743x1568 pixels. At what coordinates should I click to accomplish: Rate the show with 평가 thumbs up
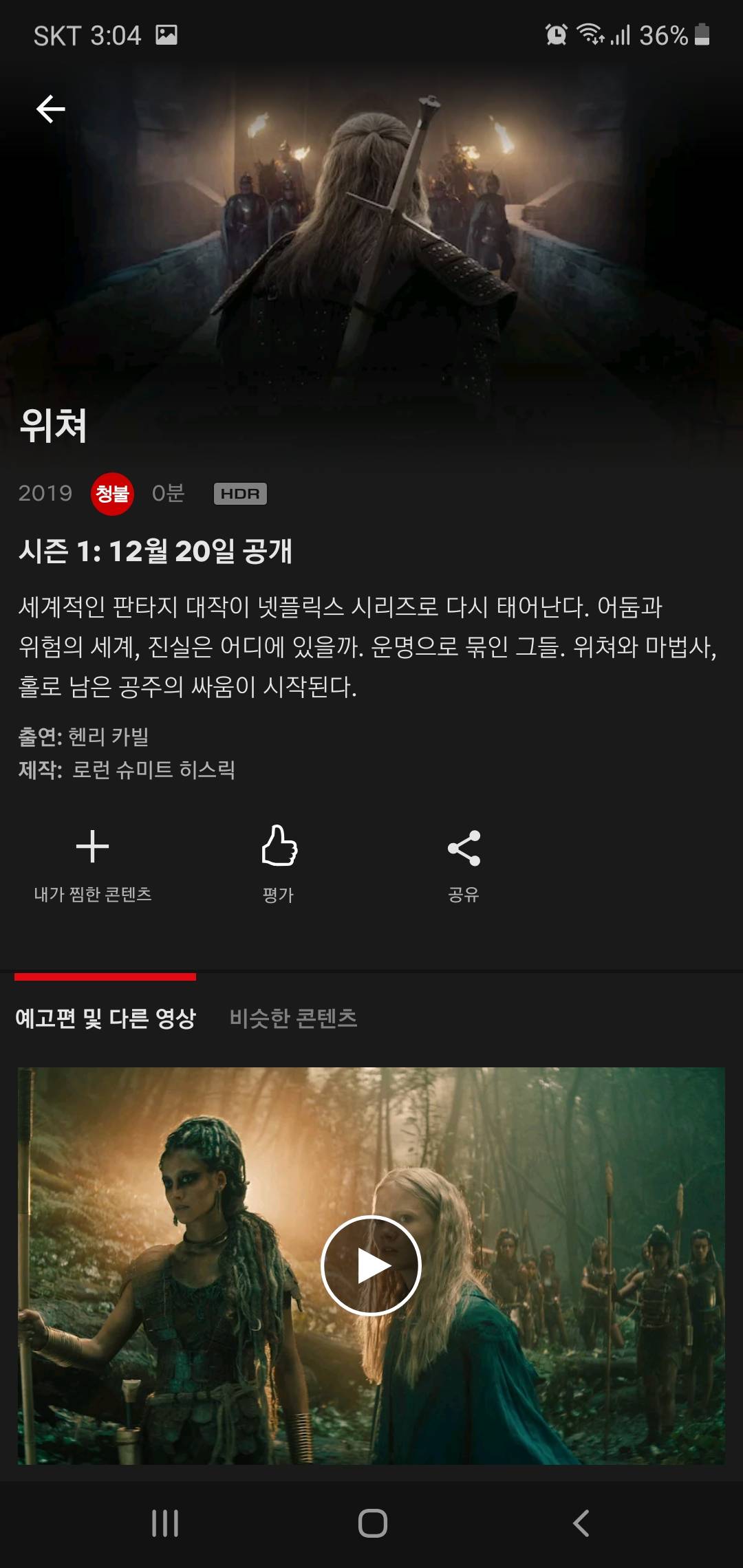click(279, 862)
